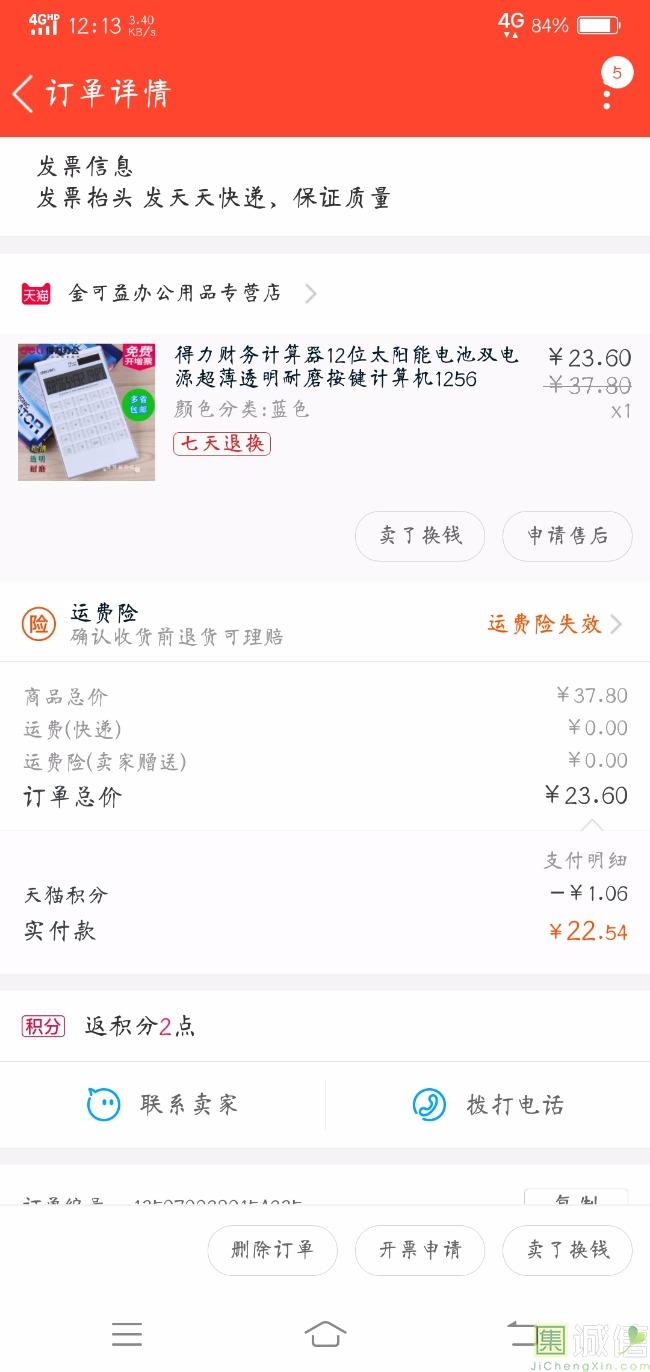Contact the seller via 联系卖家
This screenshot has width=650, height=1372.
[x=163, y=1105]
